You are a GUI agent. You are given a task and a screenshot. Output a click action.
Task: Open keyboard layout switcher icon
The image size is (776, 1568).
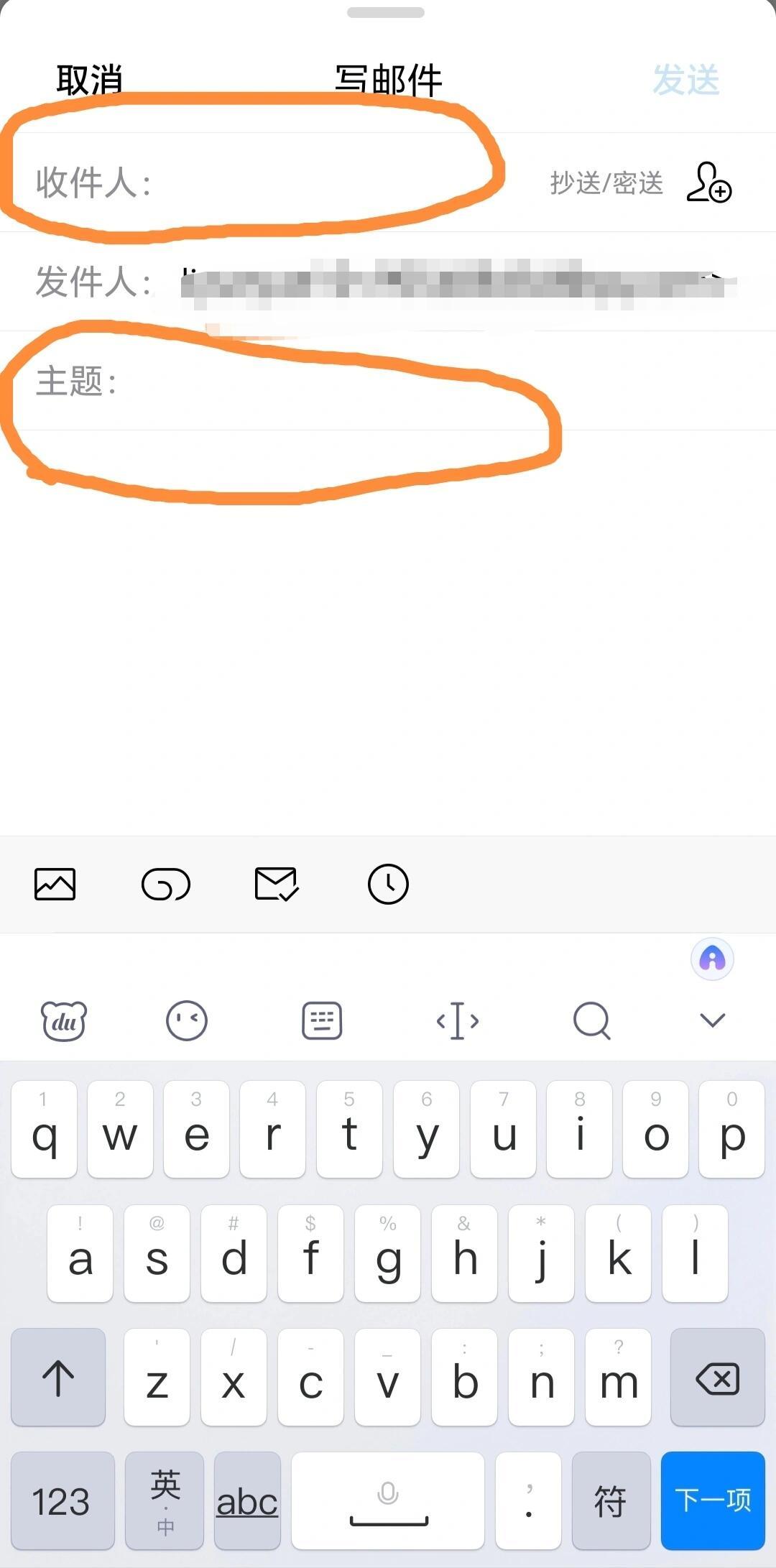(x=322, y=1020)
